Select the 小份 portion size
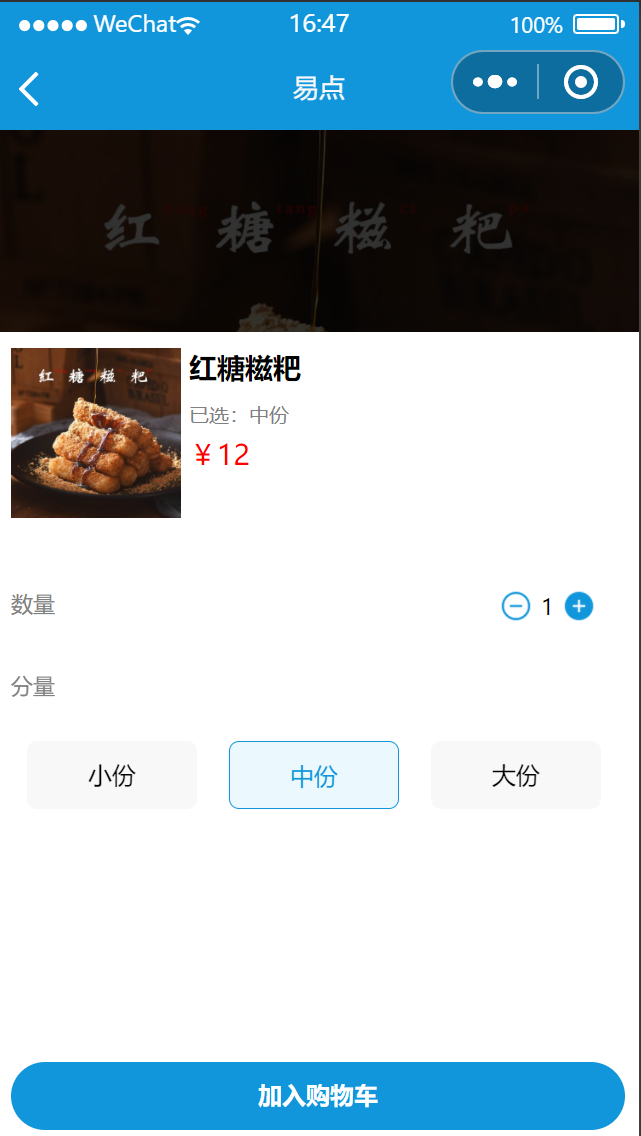Image resolution: width=641 pixels, height=1136 pixels. coord(112,775)
